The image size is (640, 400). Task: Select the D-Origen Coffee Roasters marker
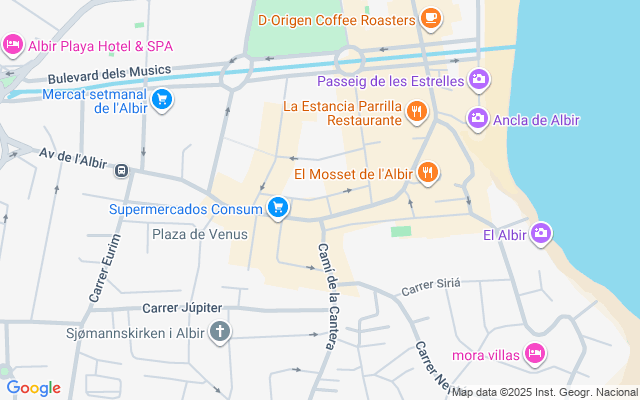click(431, 18)
